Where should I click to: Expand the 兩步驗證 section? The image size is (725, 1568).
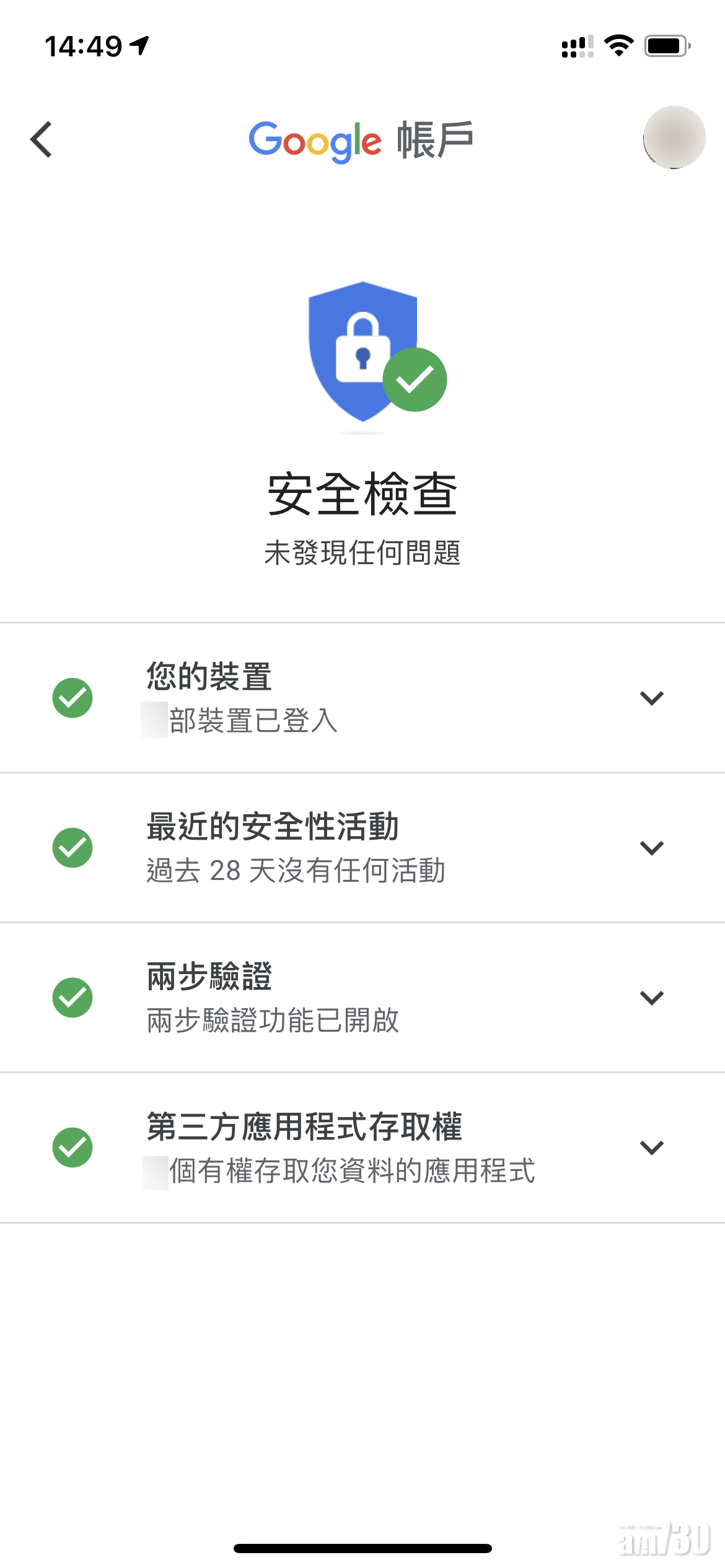coord(651,998)
